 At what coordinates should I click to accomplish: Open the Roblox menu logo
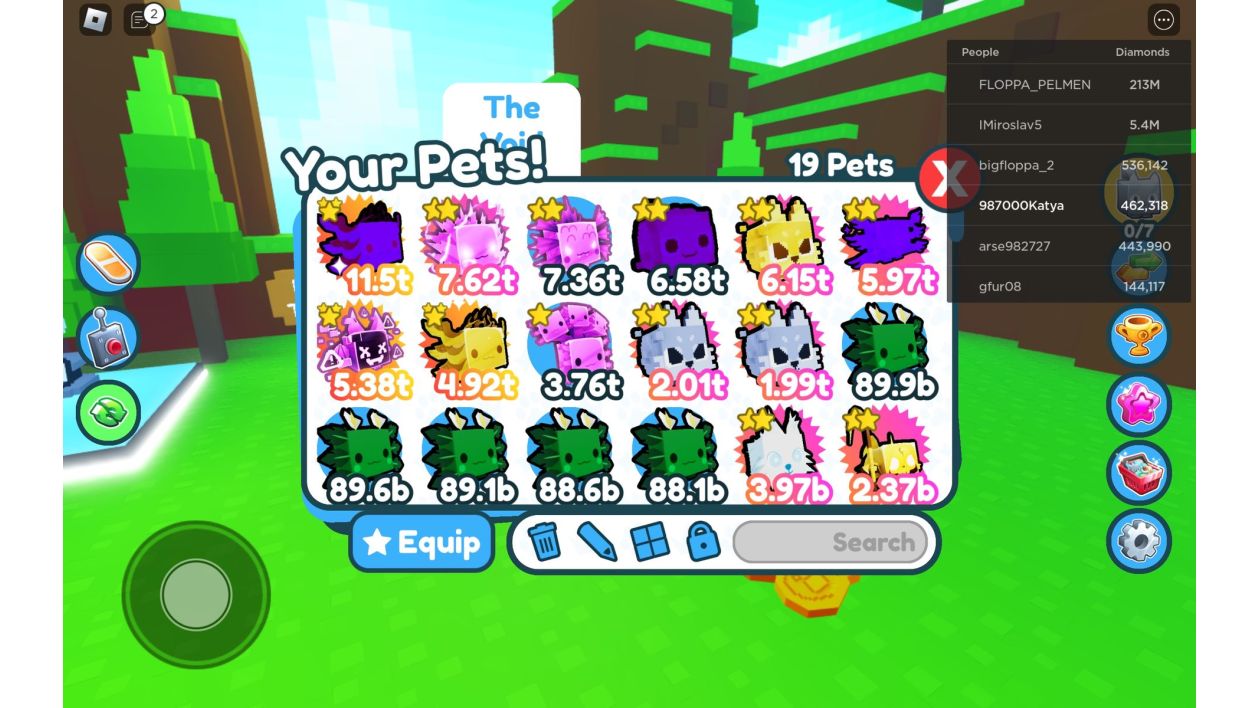tap(96, 19)
